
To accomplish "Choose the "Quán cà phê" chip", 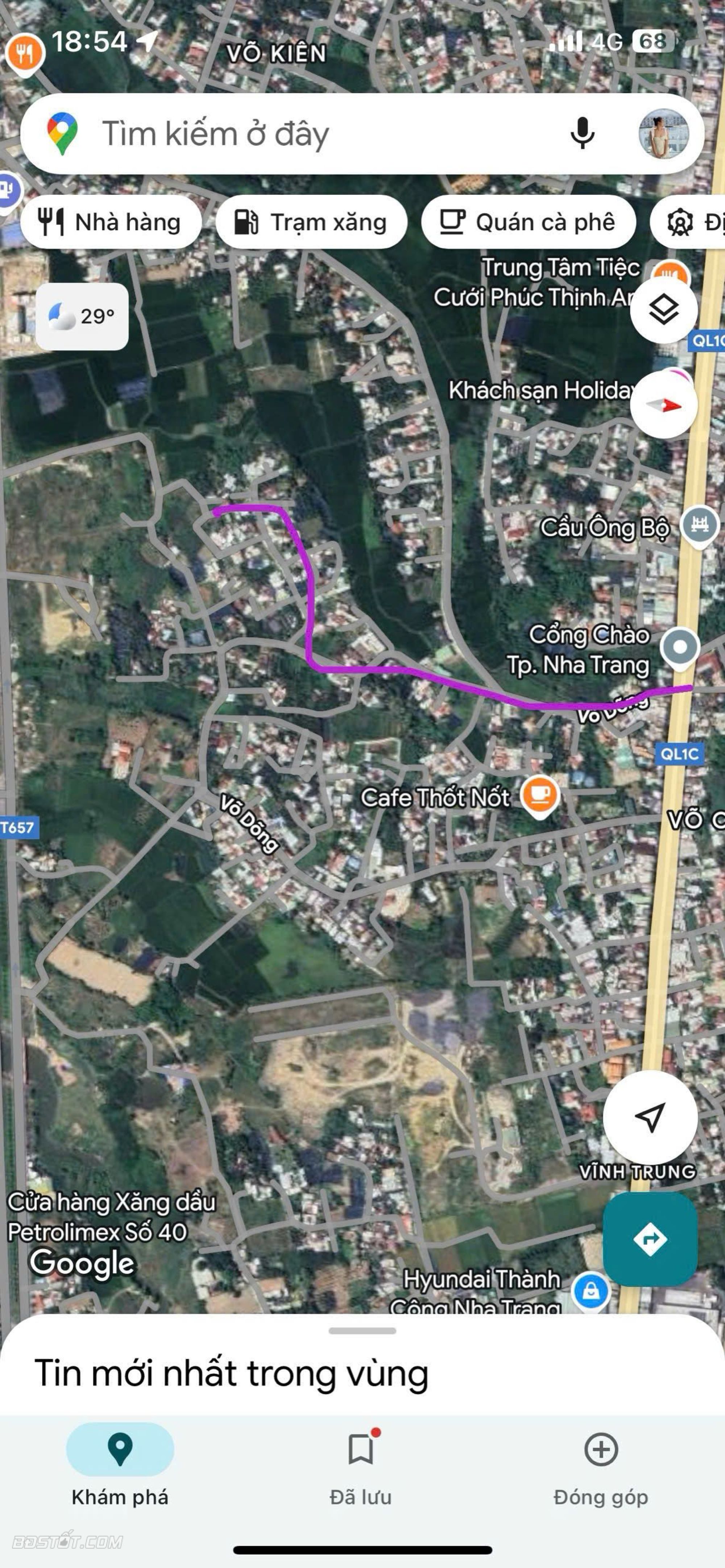I will point(529,222).
